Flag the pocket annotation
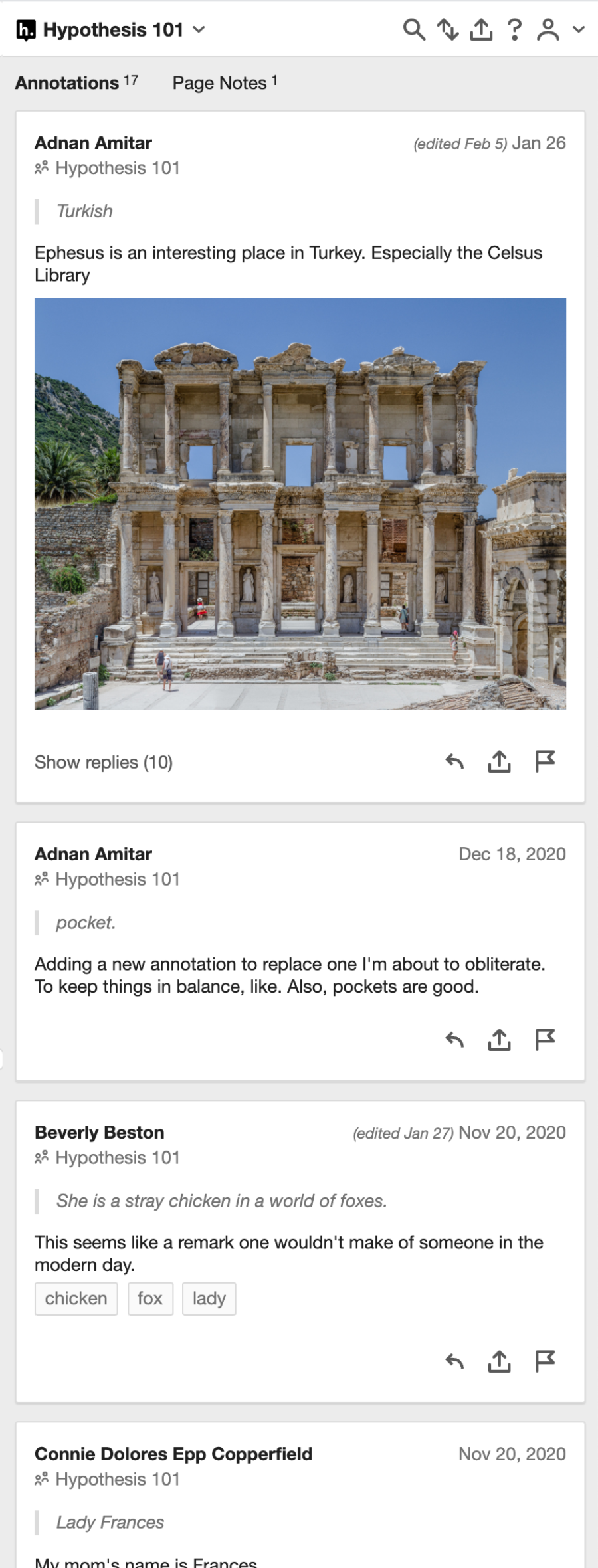 click(x=545, y=1040)
